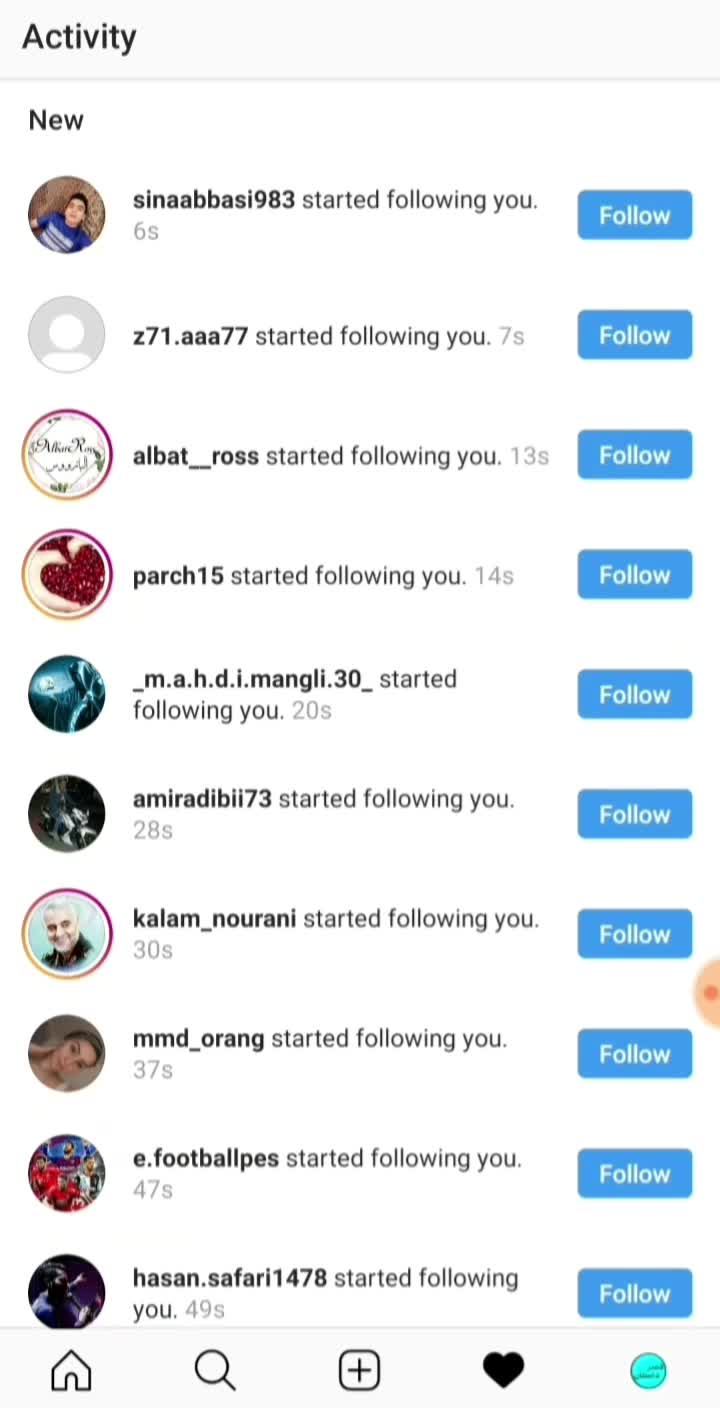View kalam_nourani story ring avatar
Viewport: 720px width, 1408px height.
(67, 934)
